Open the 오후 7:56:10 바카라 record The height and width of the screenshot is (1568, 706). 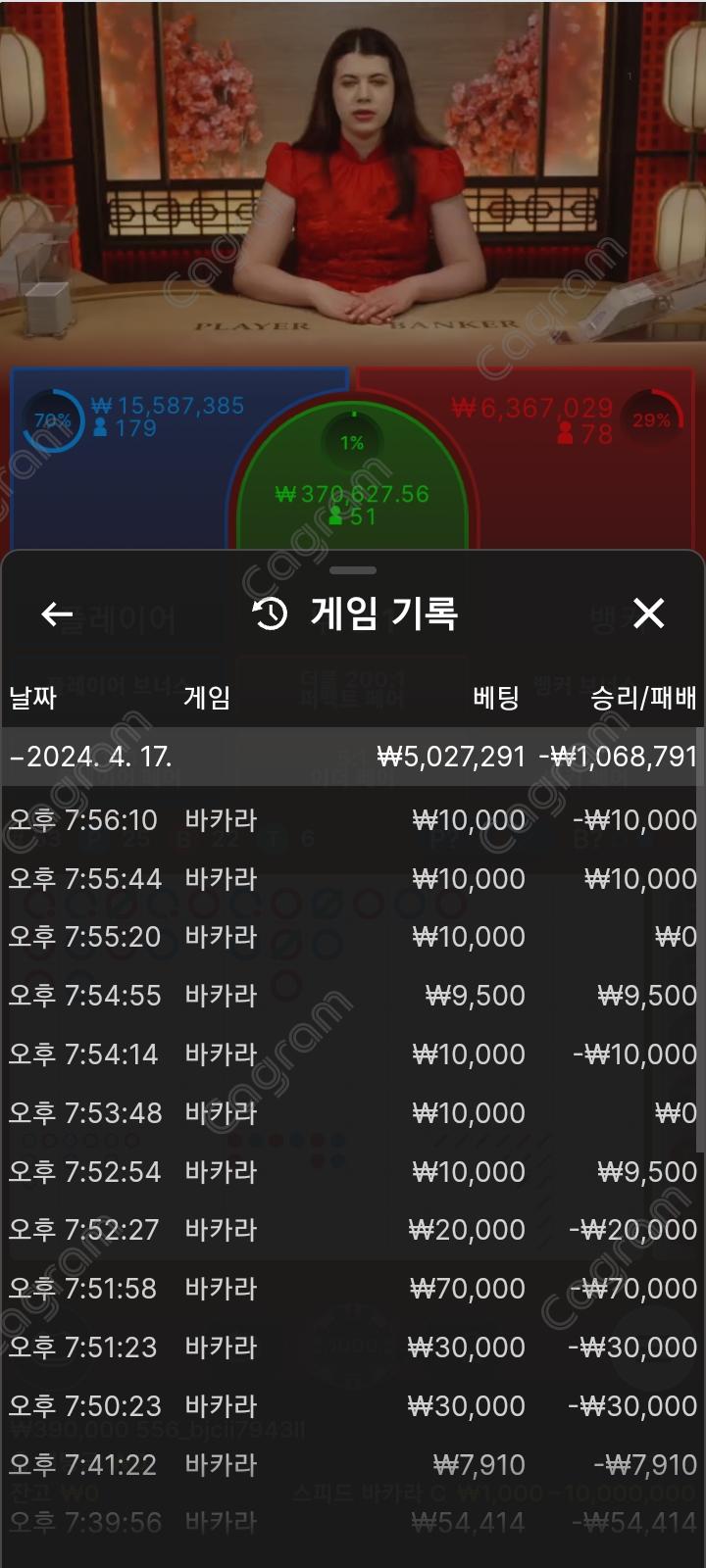pyautogui.click(x=351, y=820)
